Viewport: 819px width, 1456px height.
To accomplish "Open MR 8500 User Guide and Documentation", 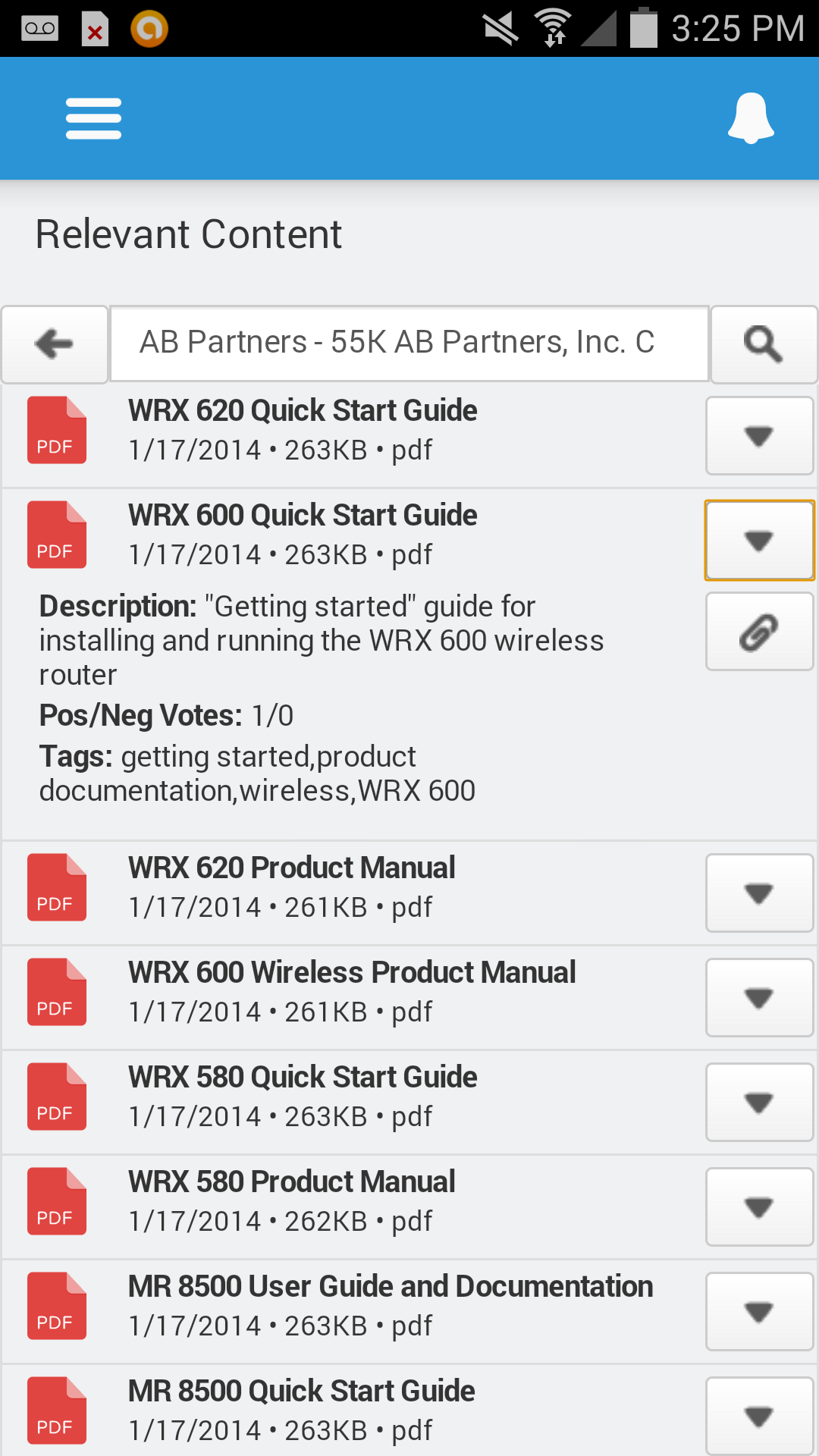I will pos(391,1287).
